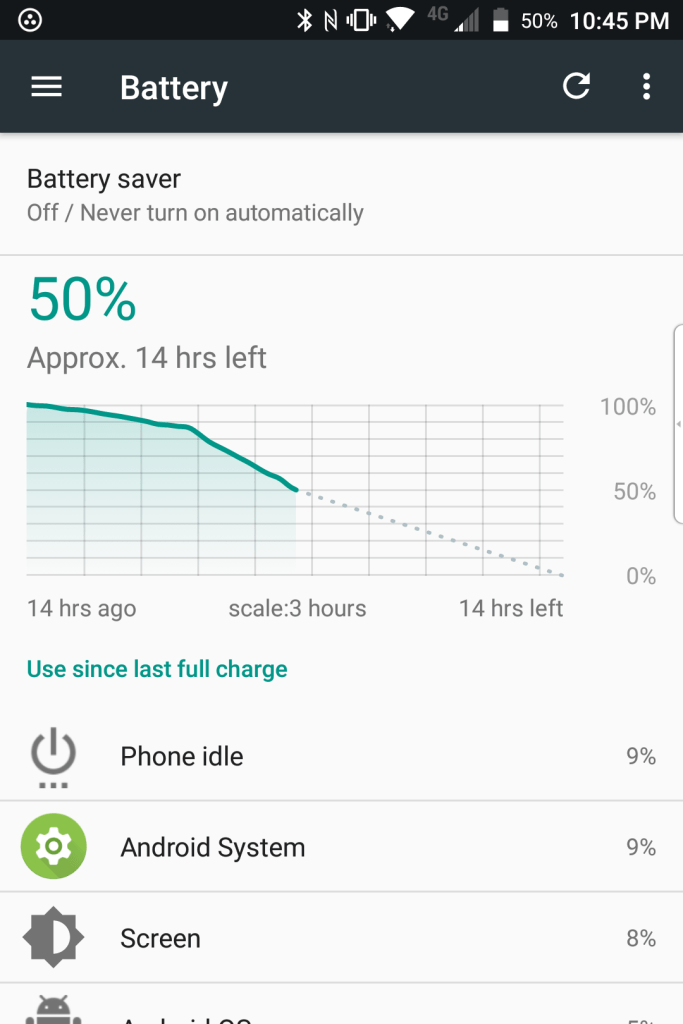683x1024 pixels.
Task: Open the navigation drawer menu
Action: pyautogui.click(x=47, y=87)
